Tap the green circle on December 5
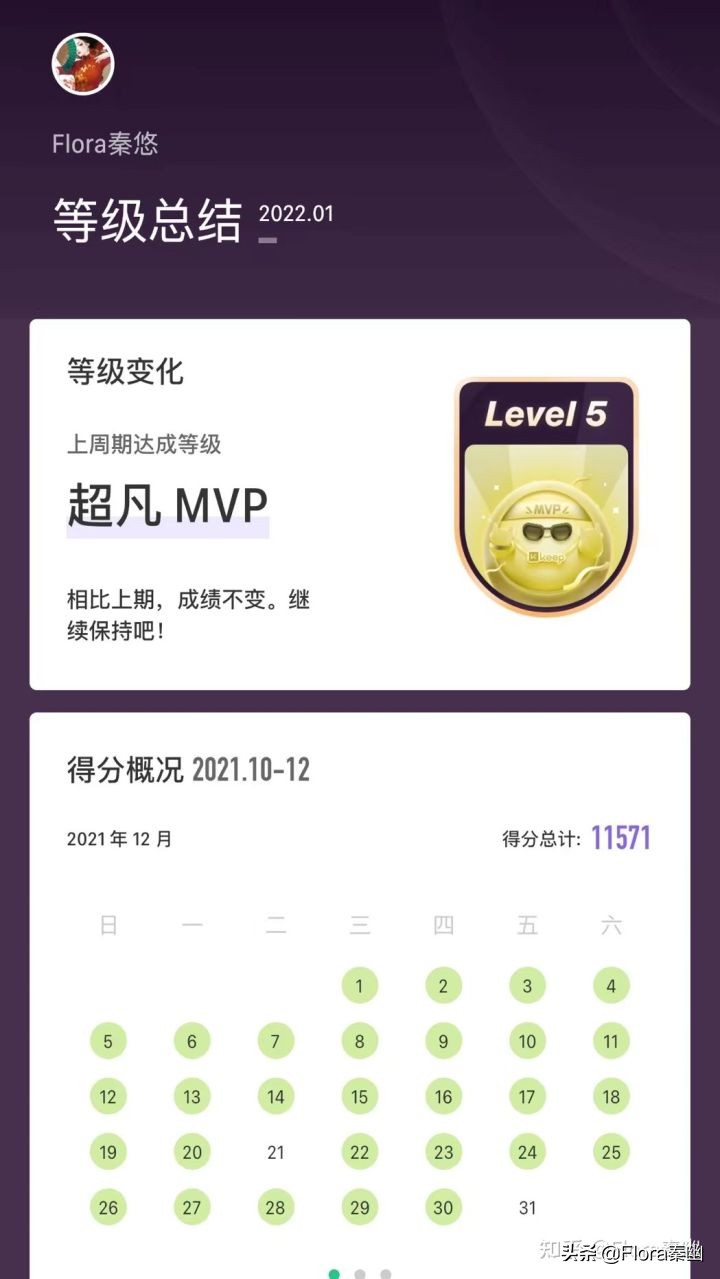This screenshot has width=720, height=1279. (108, 1041)
